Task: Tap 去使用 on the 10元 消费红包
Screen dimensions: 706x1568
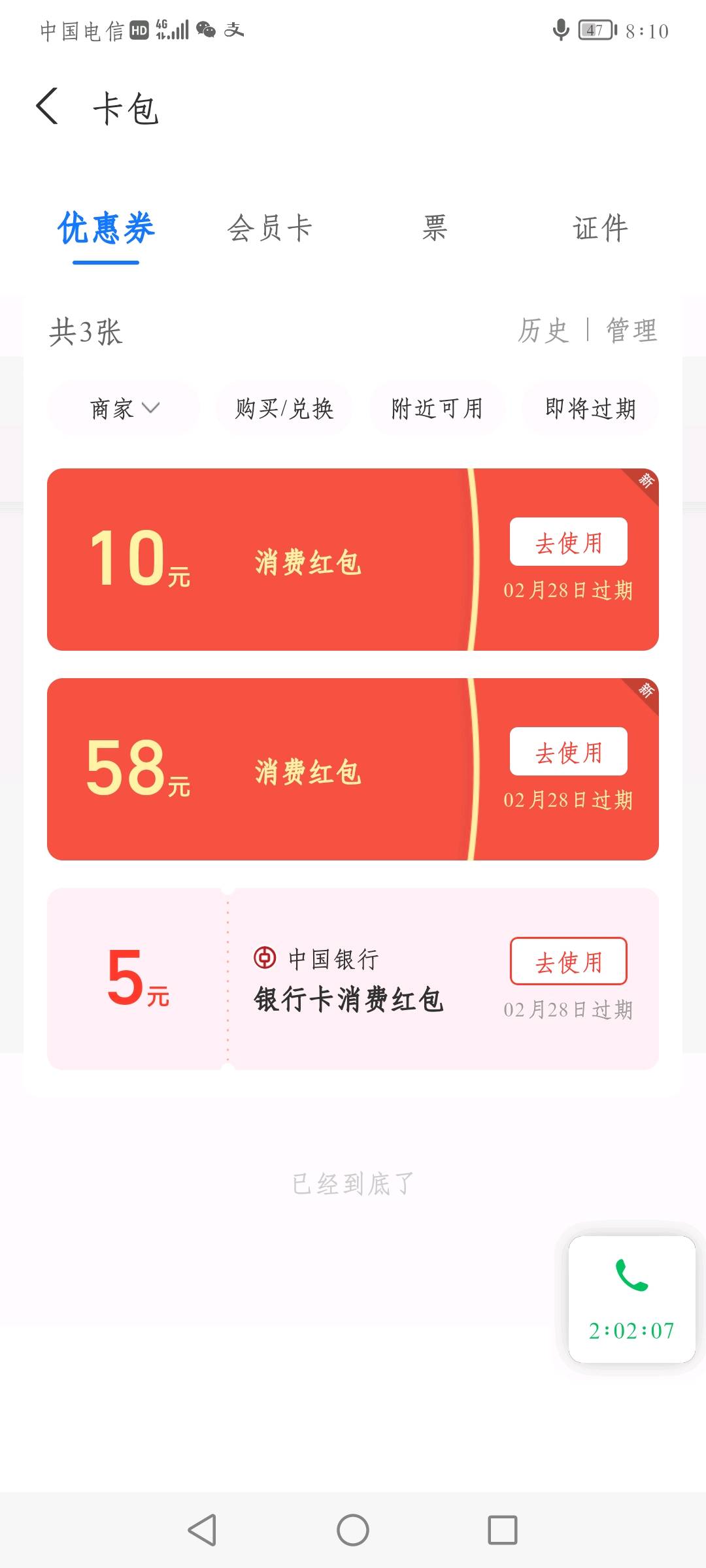Action: point(568,542)
